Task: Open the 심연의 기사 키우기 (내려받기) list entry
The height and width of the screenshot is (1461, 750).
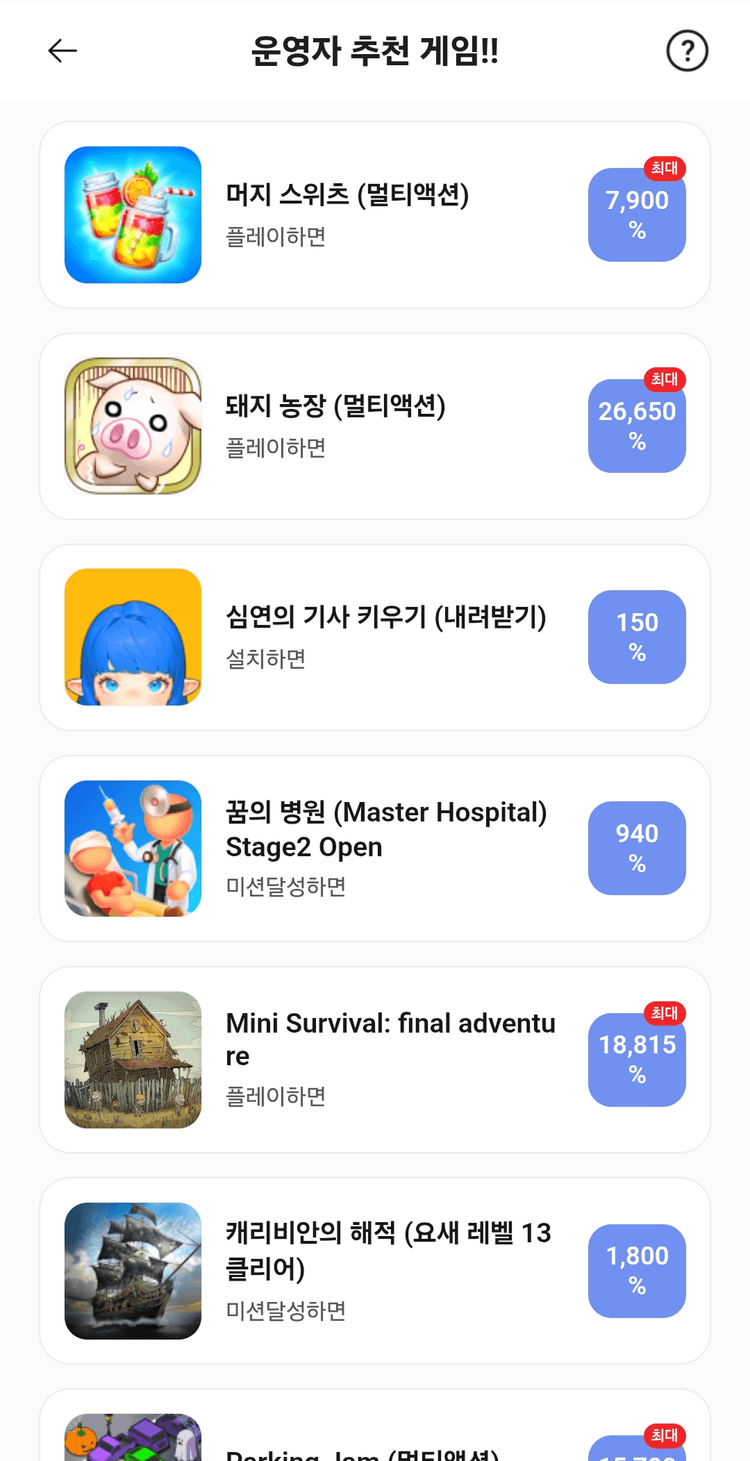Action: coord(375,637)
